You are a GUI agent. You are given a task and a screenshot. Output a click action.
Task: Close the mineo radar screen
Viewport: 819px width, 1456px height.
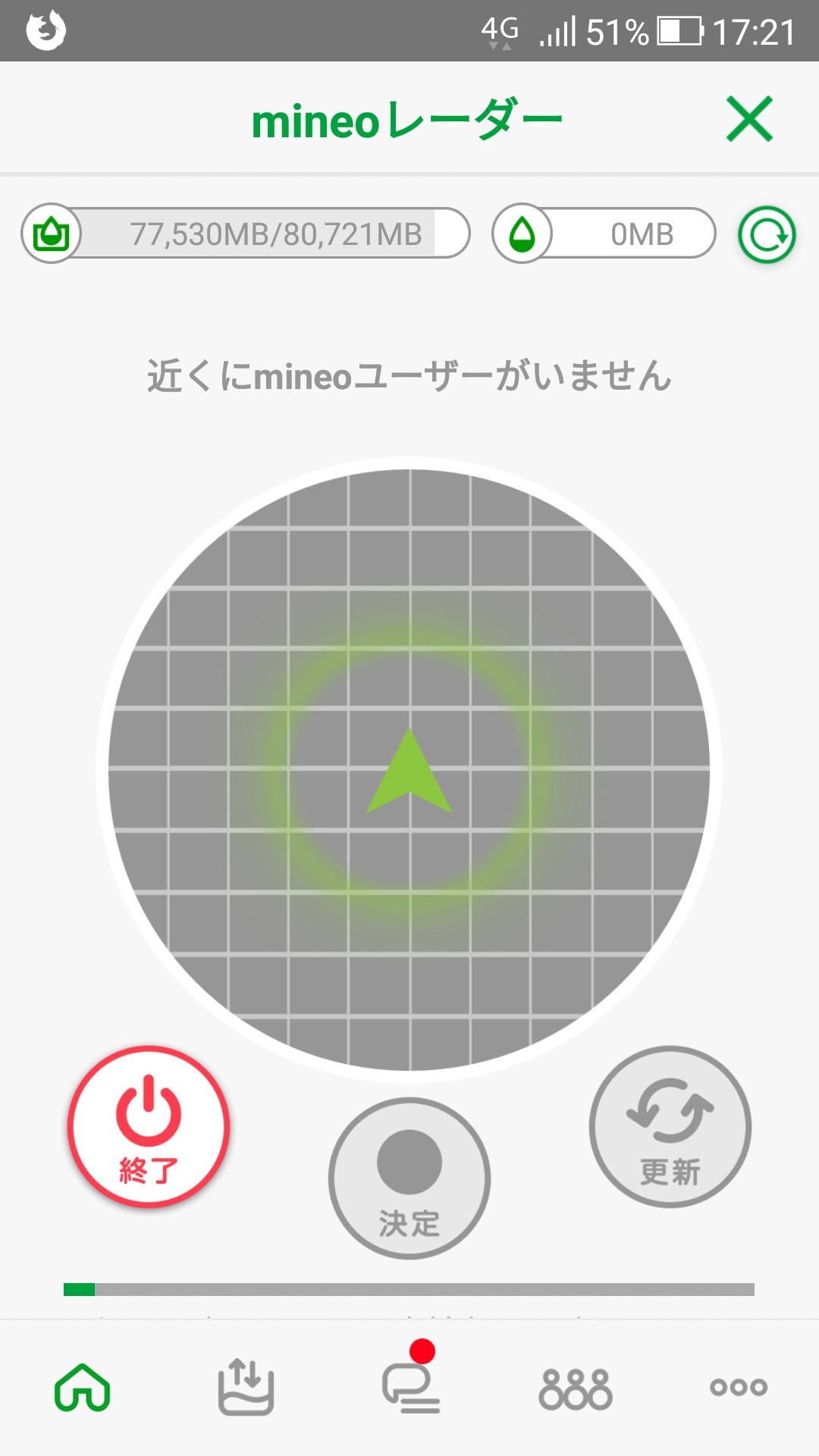(749, 119)
